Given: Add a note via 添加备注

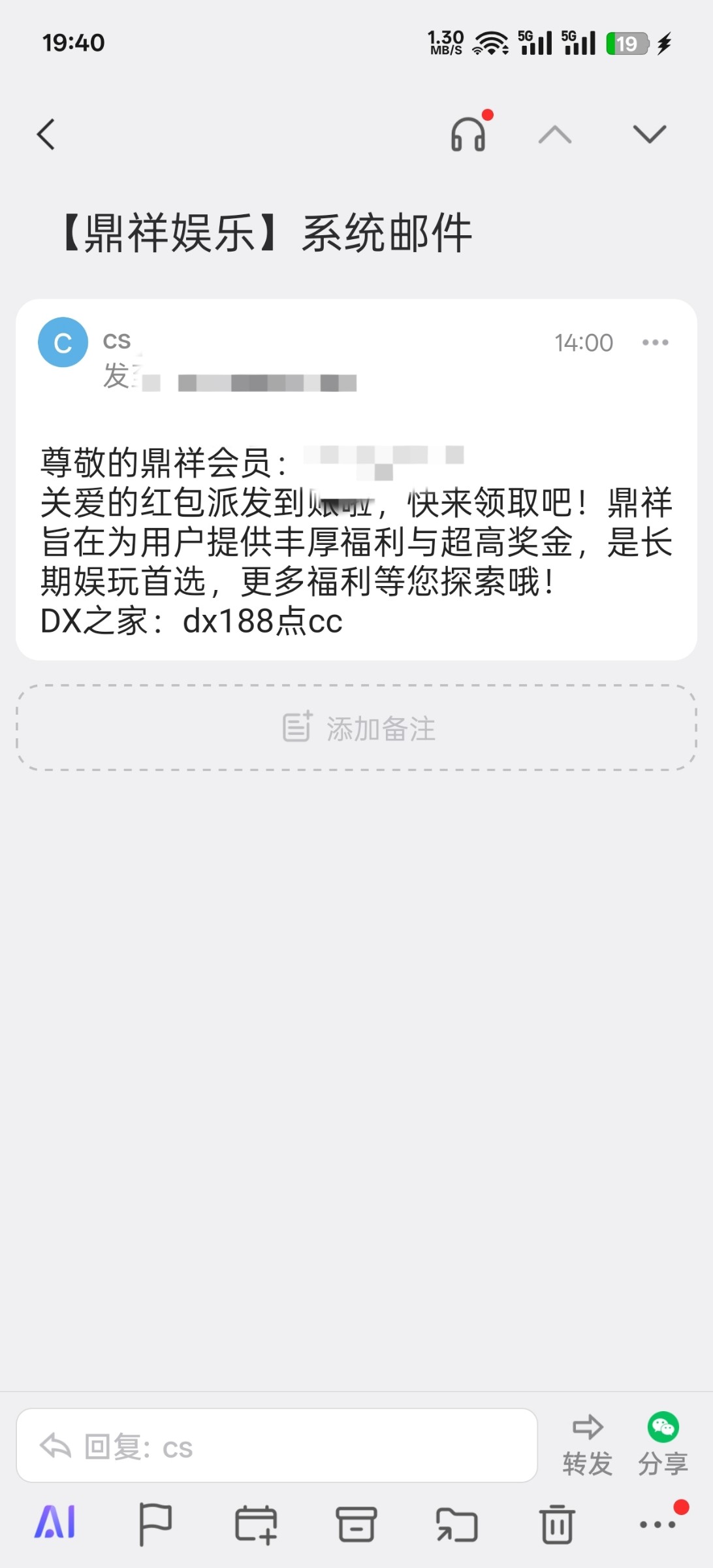Looking at the screenshot, I should click(x=356, y=728).
